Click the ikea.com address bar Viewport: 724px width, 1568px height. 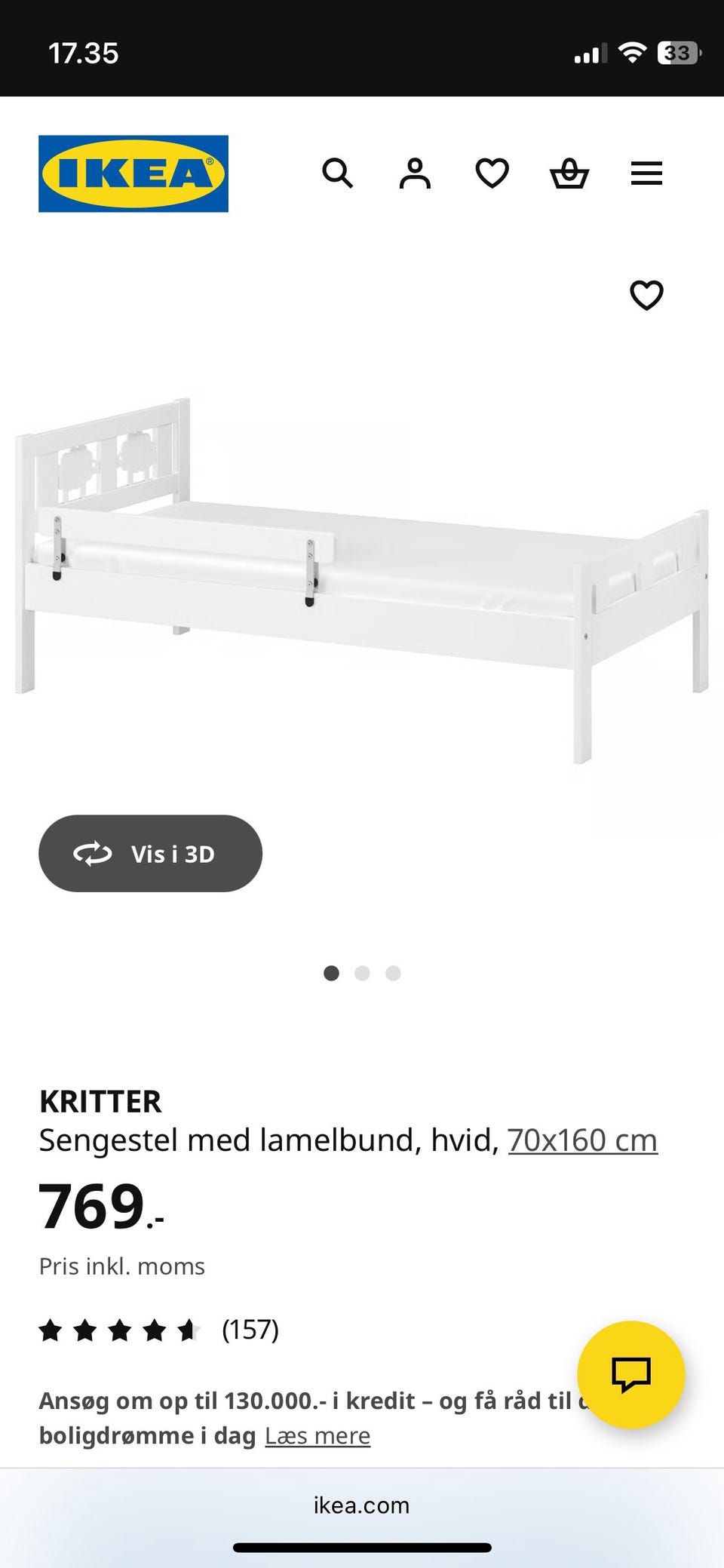pyautogui.click(x=361, y=1505)
